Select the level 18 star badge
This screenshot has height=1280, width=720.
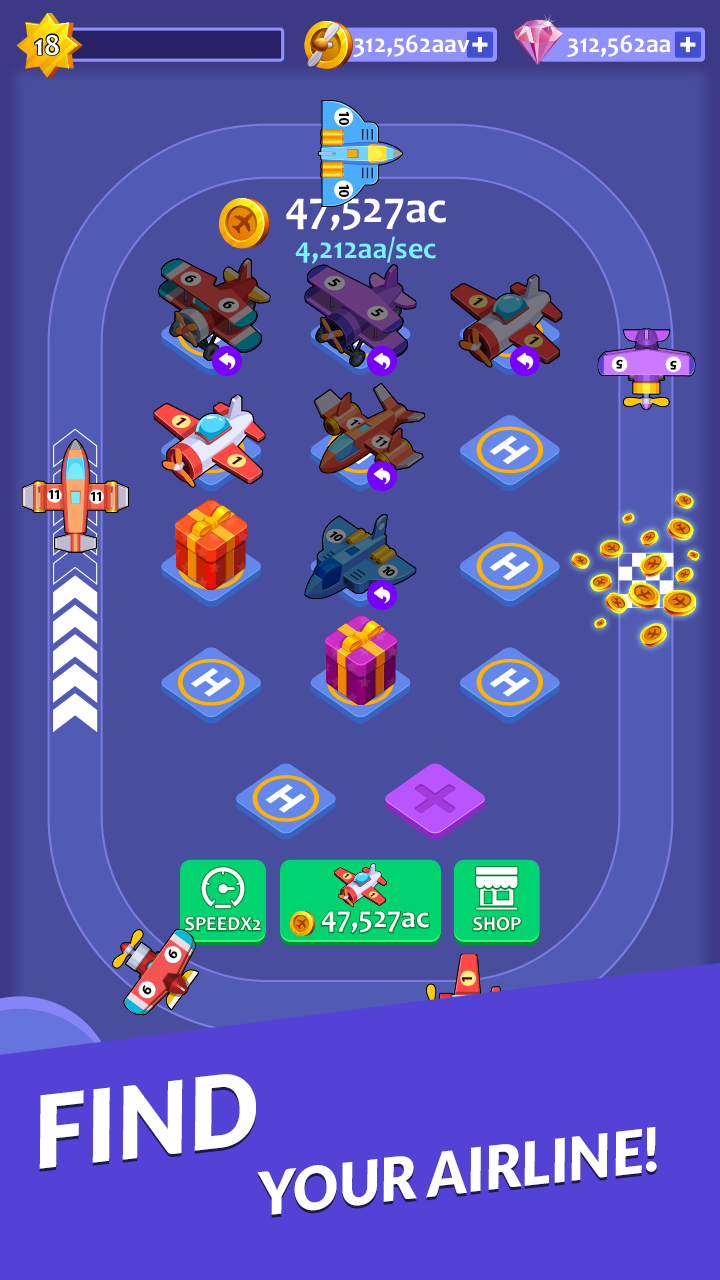point(47,43)
